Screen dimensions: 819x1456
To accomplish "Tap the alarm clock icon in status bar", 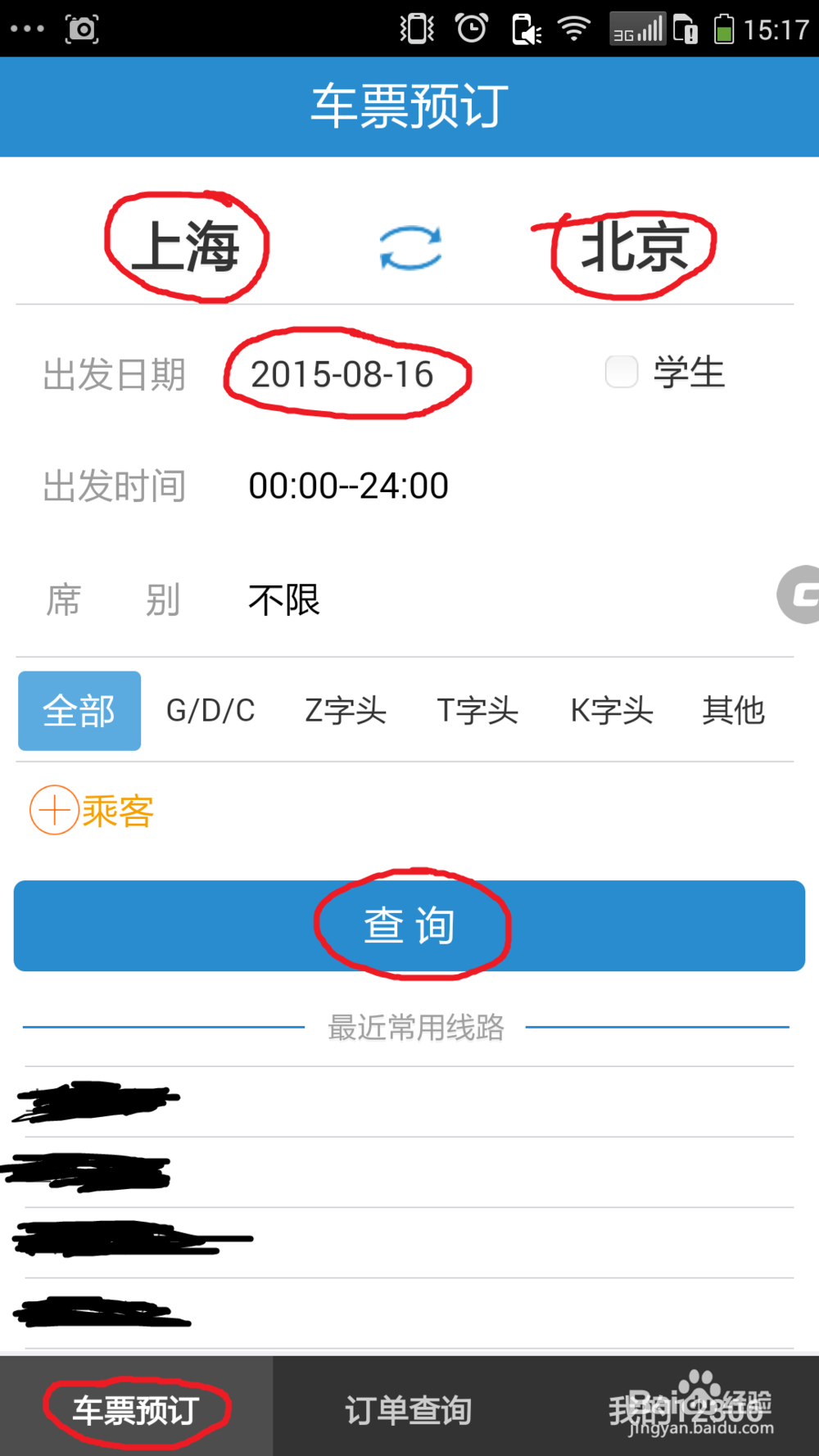I will click(470, 27).
